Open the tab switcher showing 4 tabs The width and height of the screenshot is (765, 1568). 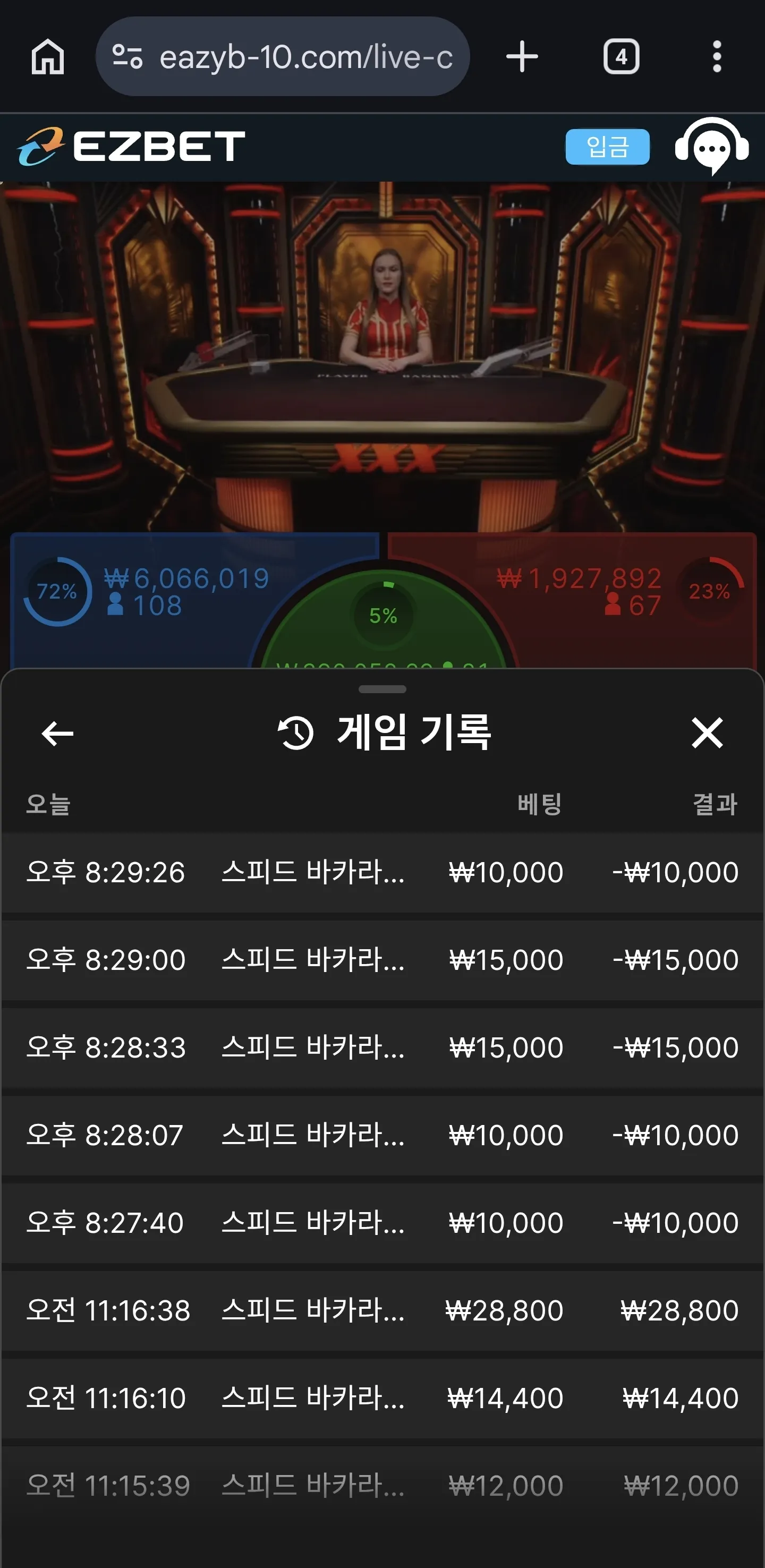(620, 57)
